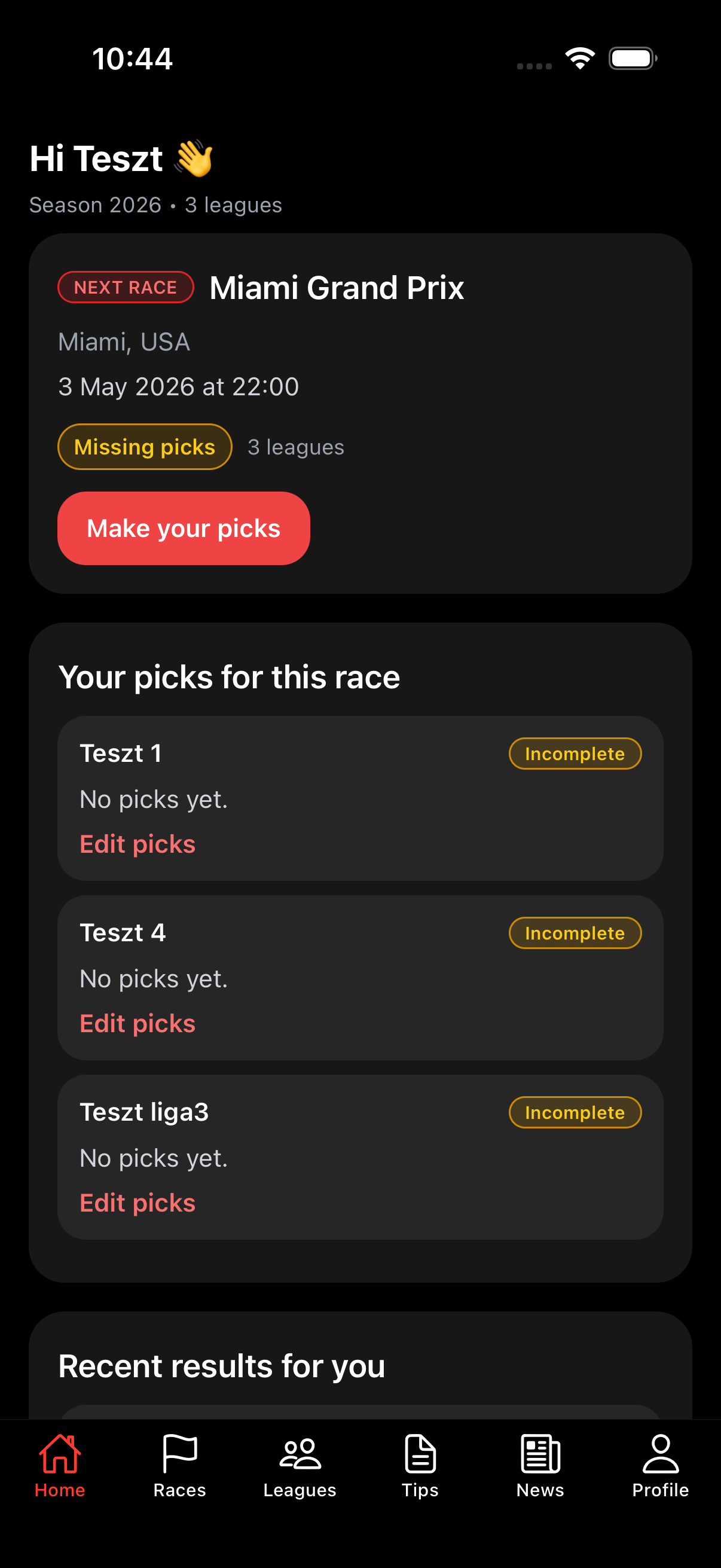Tap the NEXT RACE badge
The image size is (721, 1568).
126,286
